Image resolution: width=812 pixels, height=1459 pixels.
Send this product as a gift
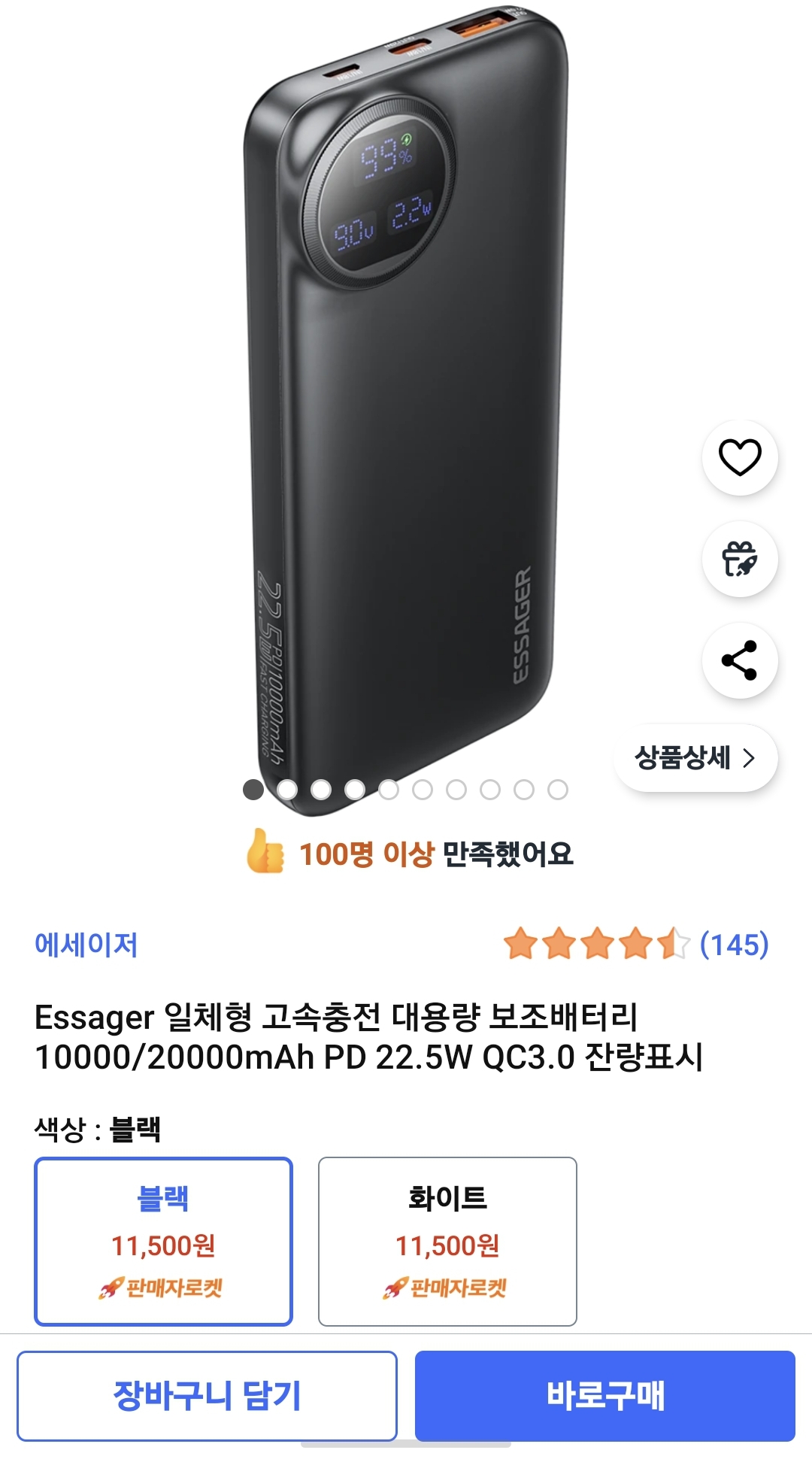click(x=740, y=560)
